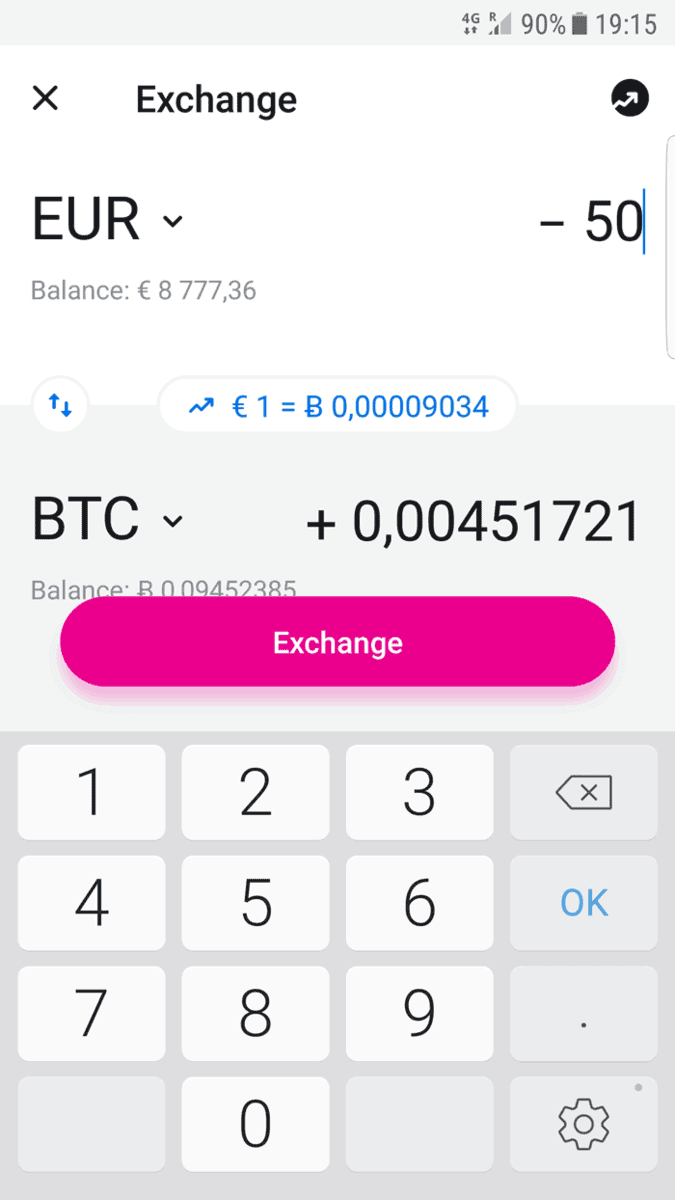The height and width of the screenshot is (1200, 675).
Task: Open the € 1 rate chip
Action: (x=338, y=406)
